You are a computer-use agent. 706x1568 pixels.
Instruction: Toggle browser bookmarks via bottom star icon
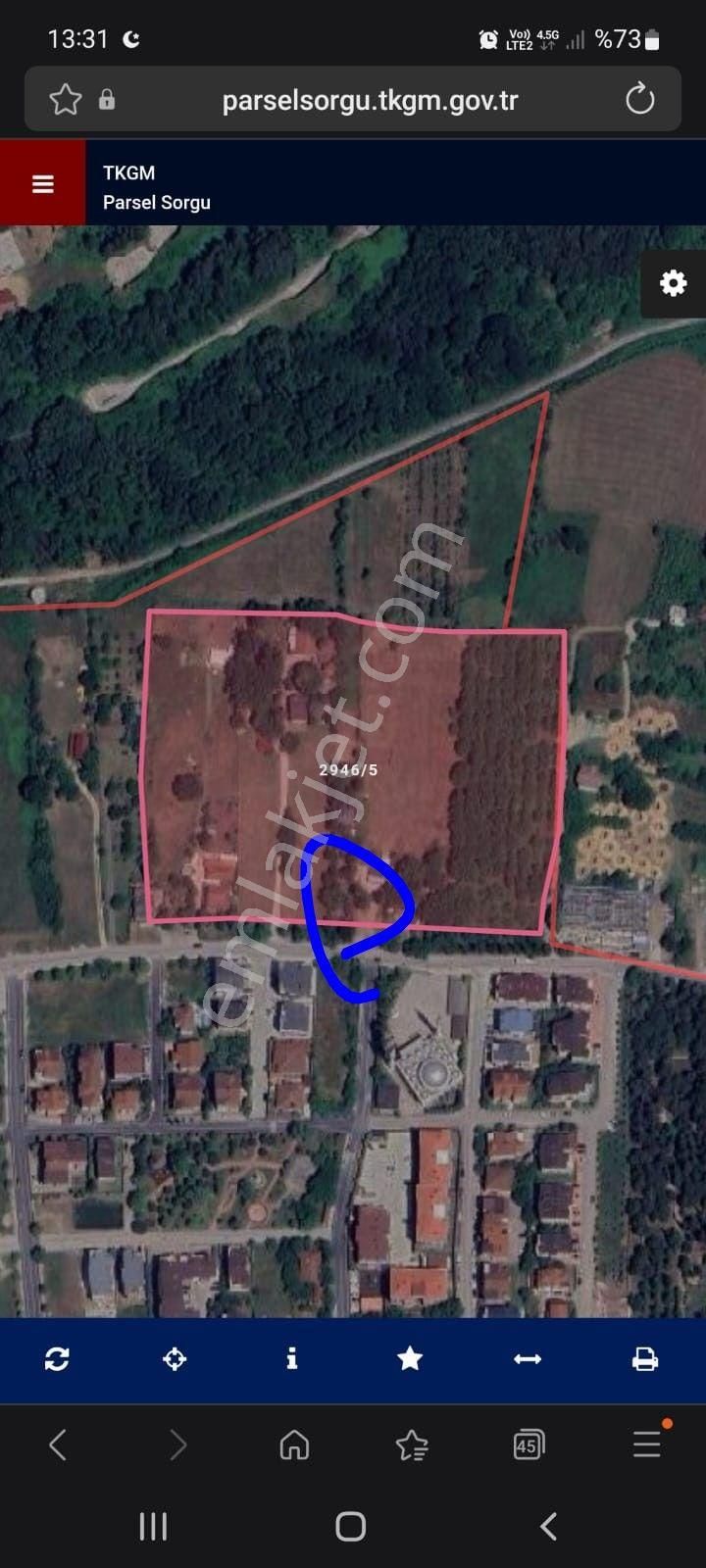(x=412, y=1444)
